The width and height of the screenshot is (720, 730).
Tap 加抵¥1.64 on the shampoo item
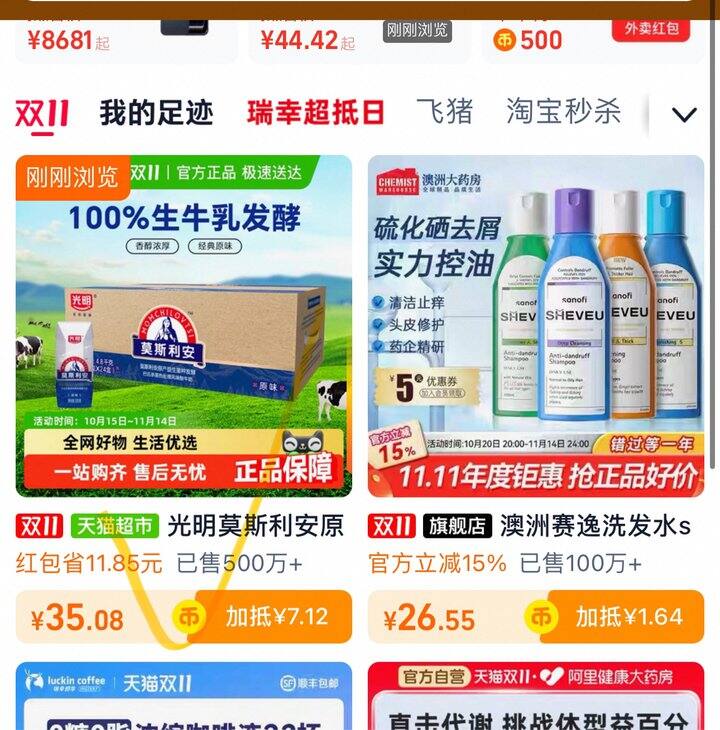(x=627, y=617)
